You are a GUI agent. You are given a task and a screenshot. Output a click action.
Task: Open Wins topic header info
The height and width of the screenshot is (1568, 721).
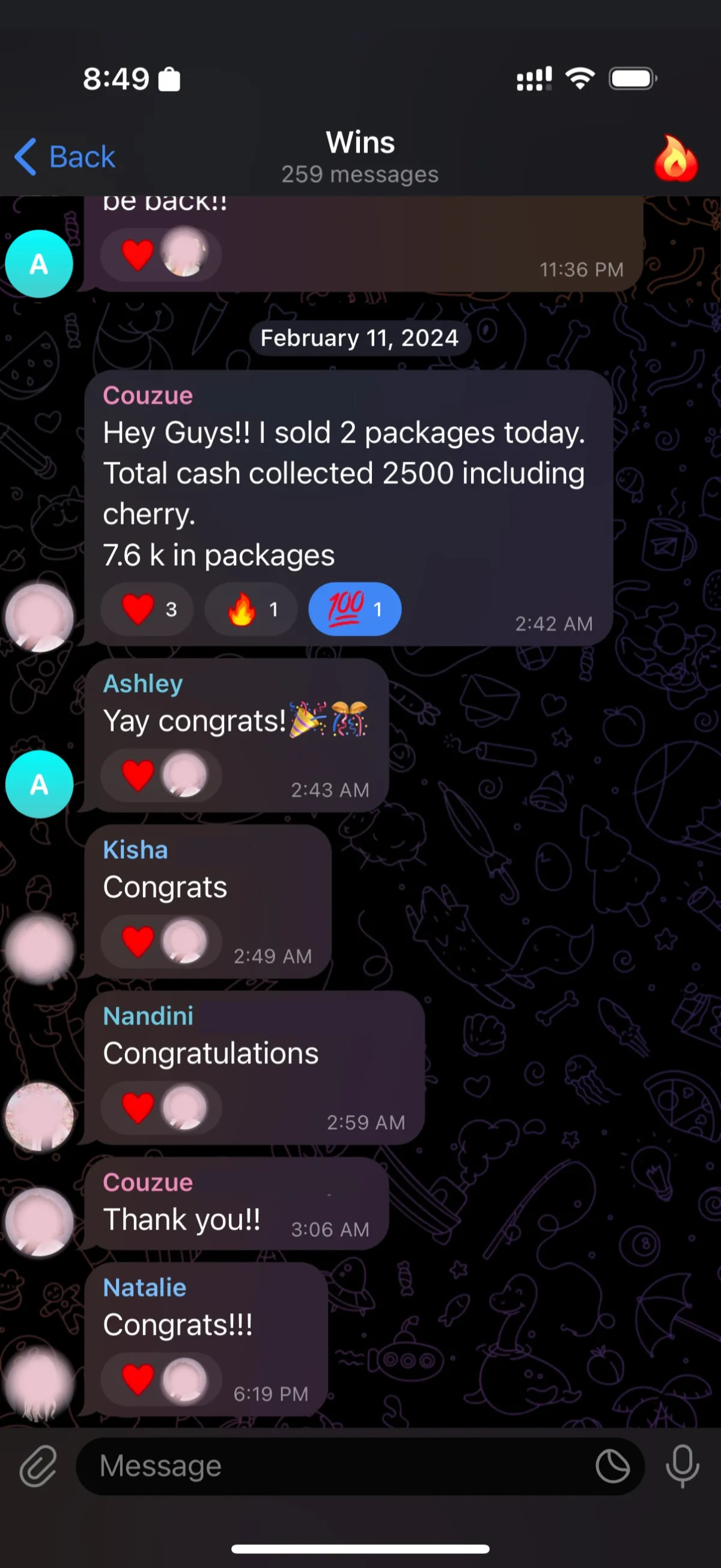click(360, 157)
